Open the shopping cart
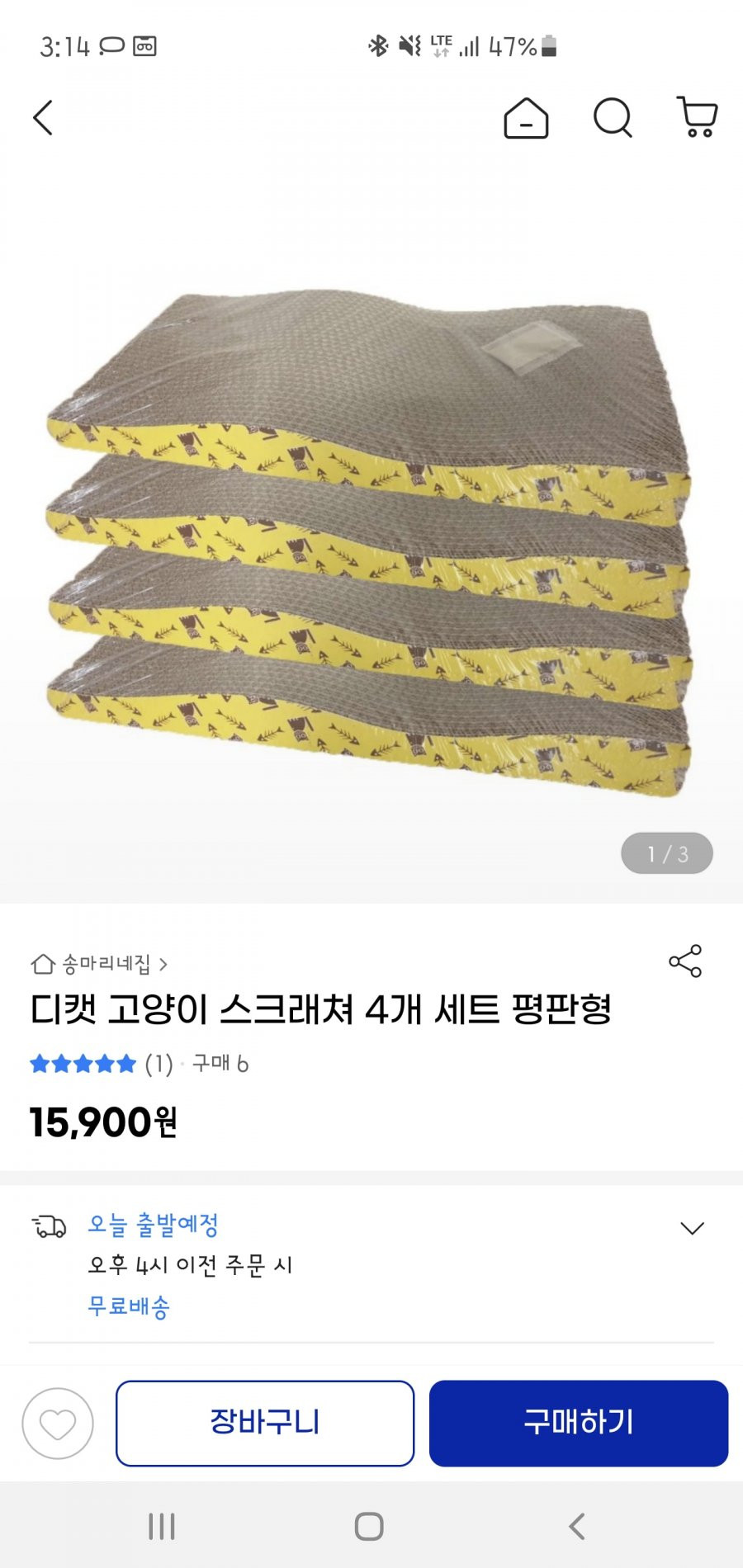The height and width of the screenshot is (1568, 743). click(x=698, y=117)
